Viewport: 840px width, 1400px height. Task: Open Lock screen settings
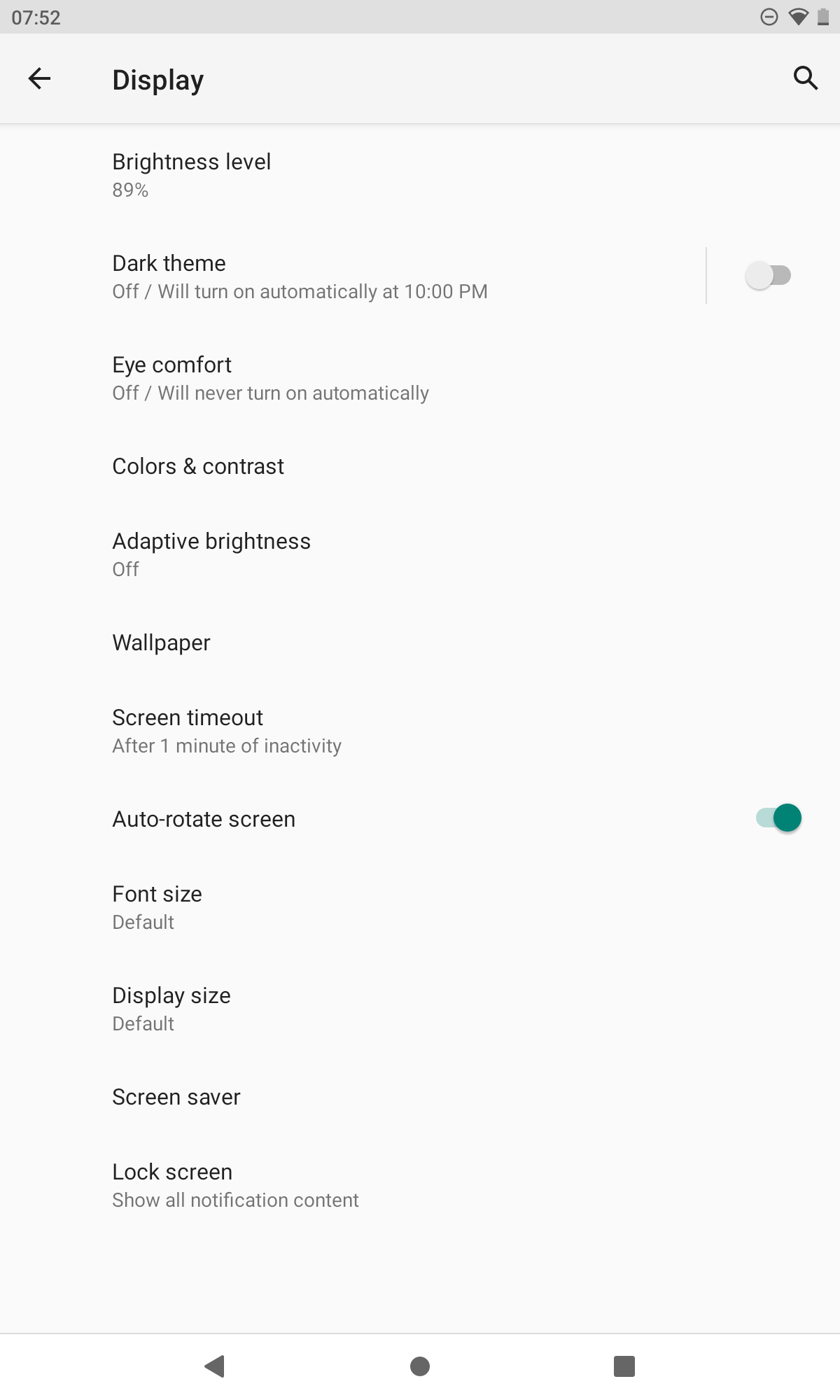[x=420, y=1185]
